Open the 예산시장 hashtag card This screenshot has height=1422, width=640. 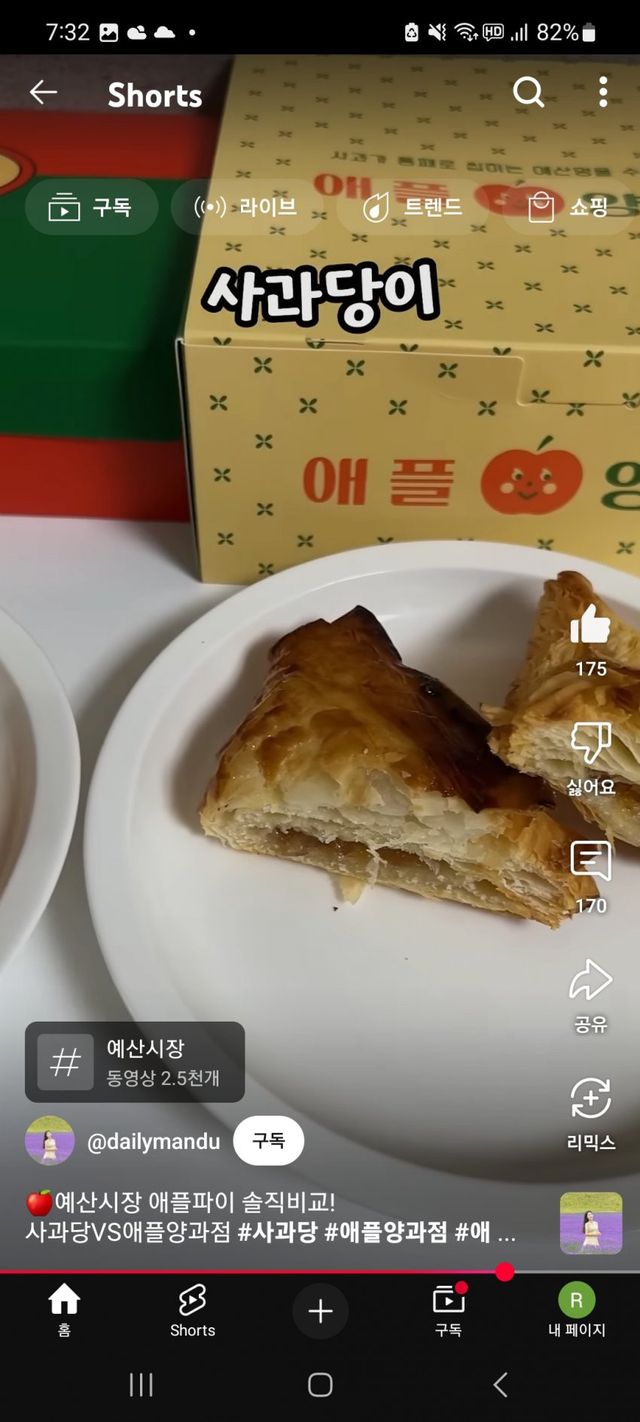135,1062
